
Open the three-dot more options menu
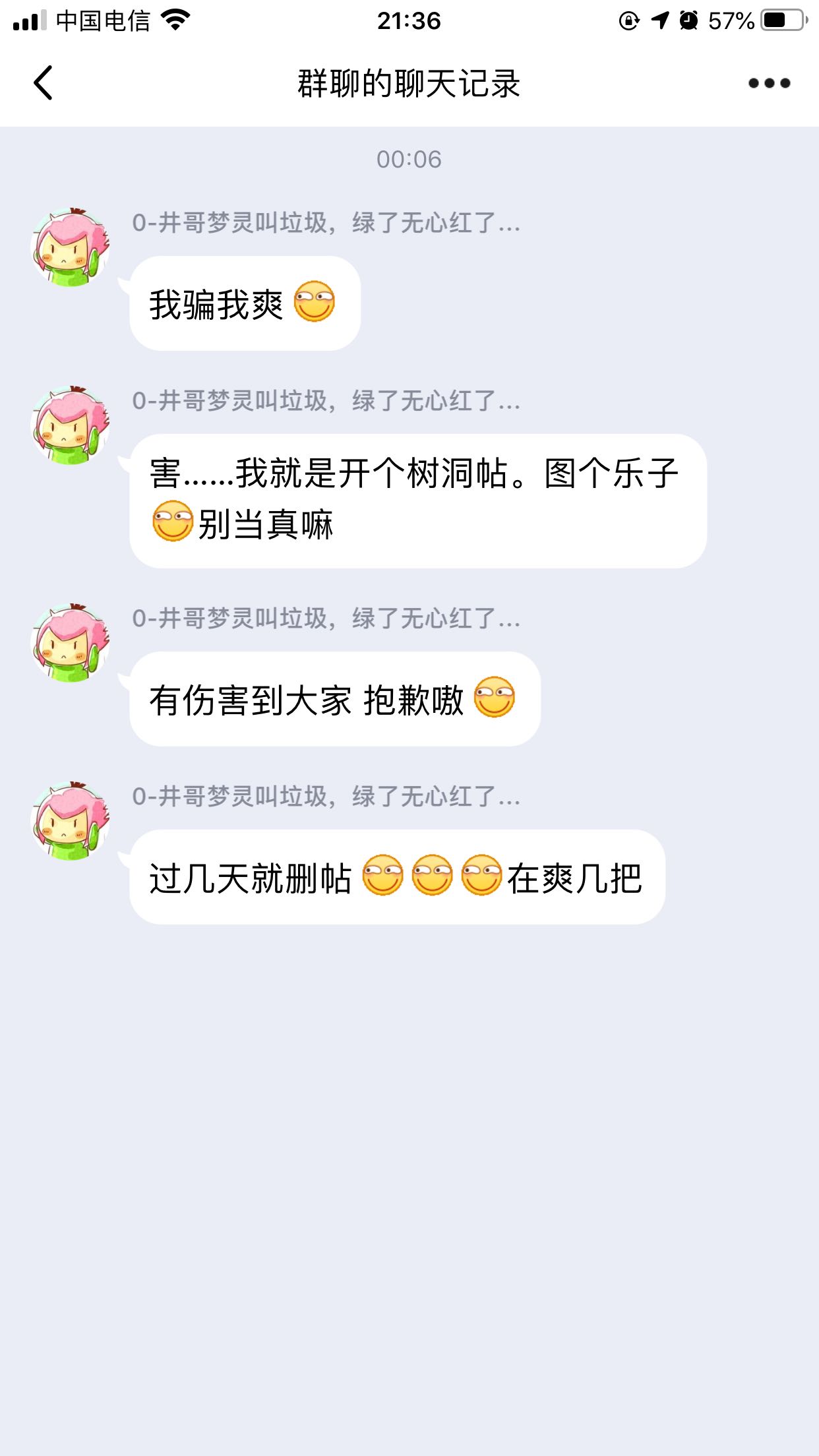(x=769, y=83)
